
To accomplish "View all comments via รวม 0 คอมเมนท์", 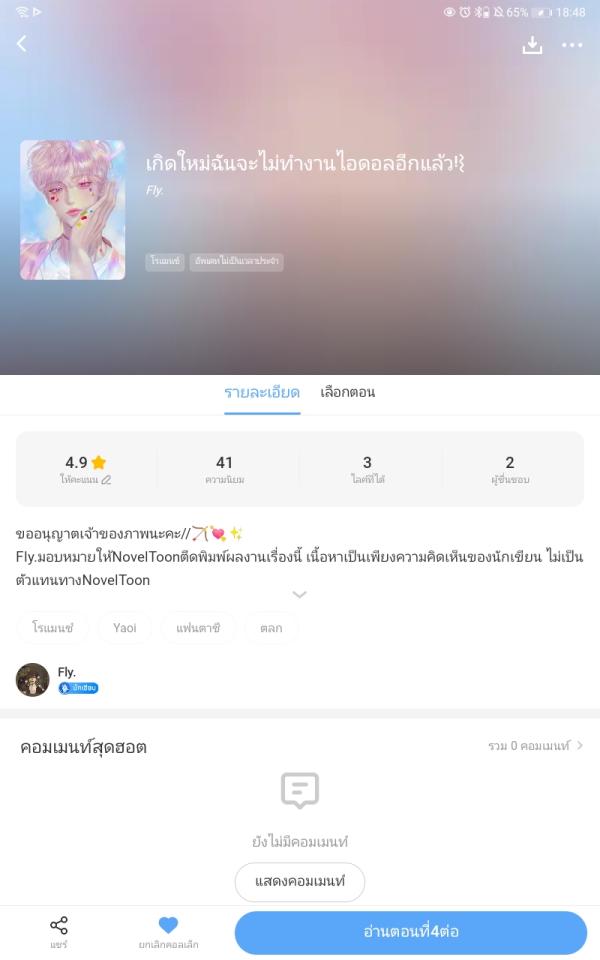I will (x=535, y=746).
